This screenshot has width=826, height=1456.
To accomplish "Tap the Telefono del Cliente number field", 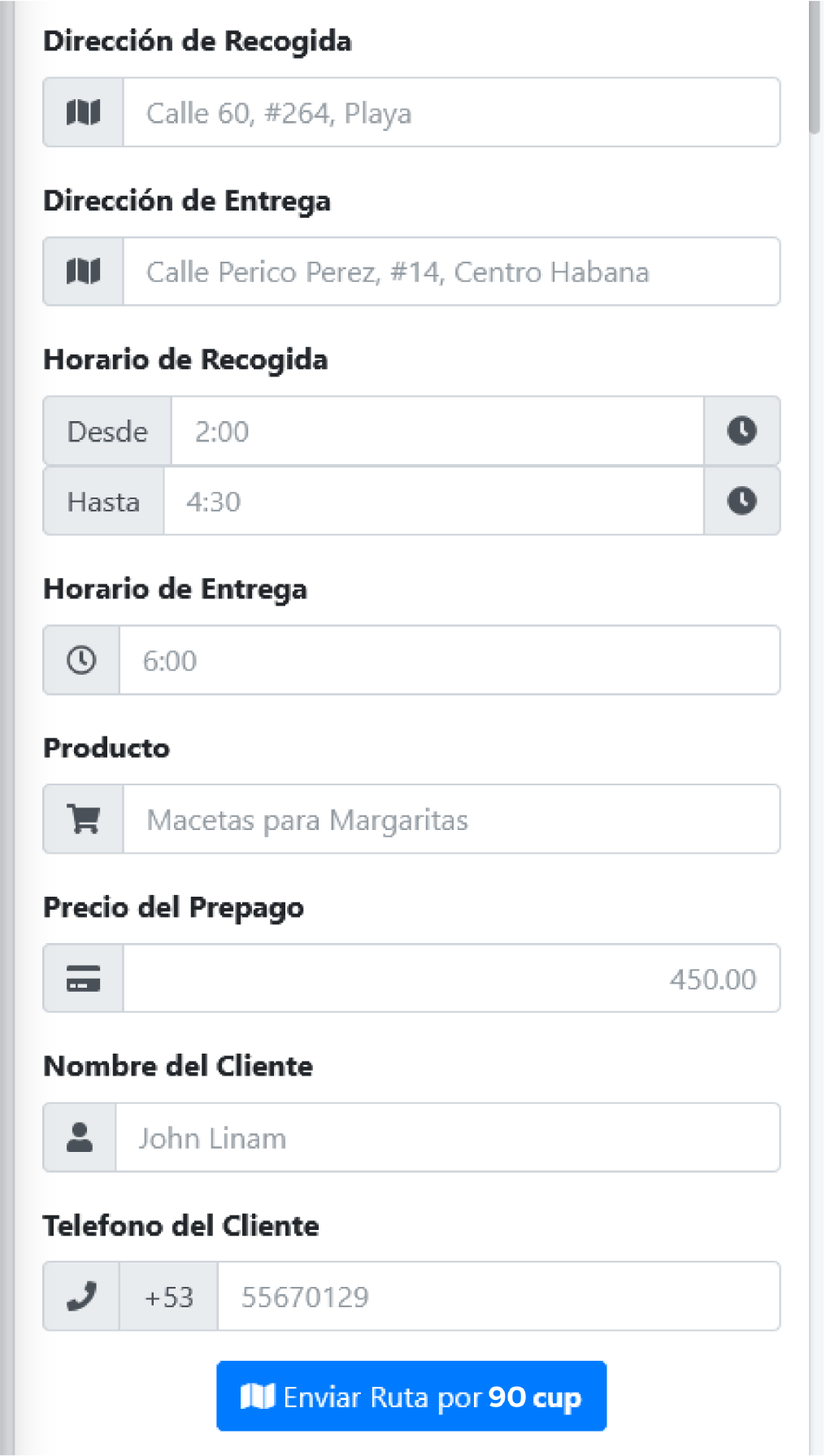I will point(498,1297).
